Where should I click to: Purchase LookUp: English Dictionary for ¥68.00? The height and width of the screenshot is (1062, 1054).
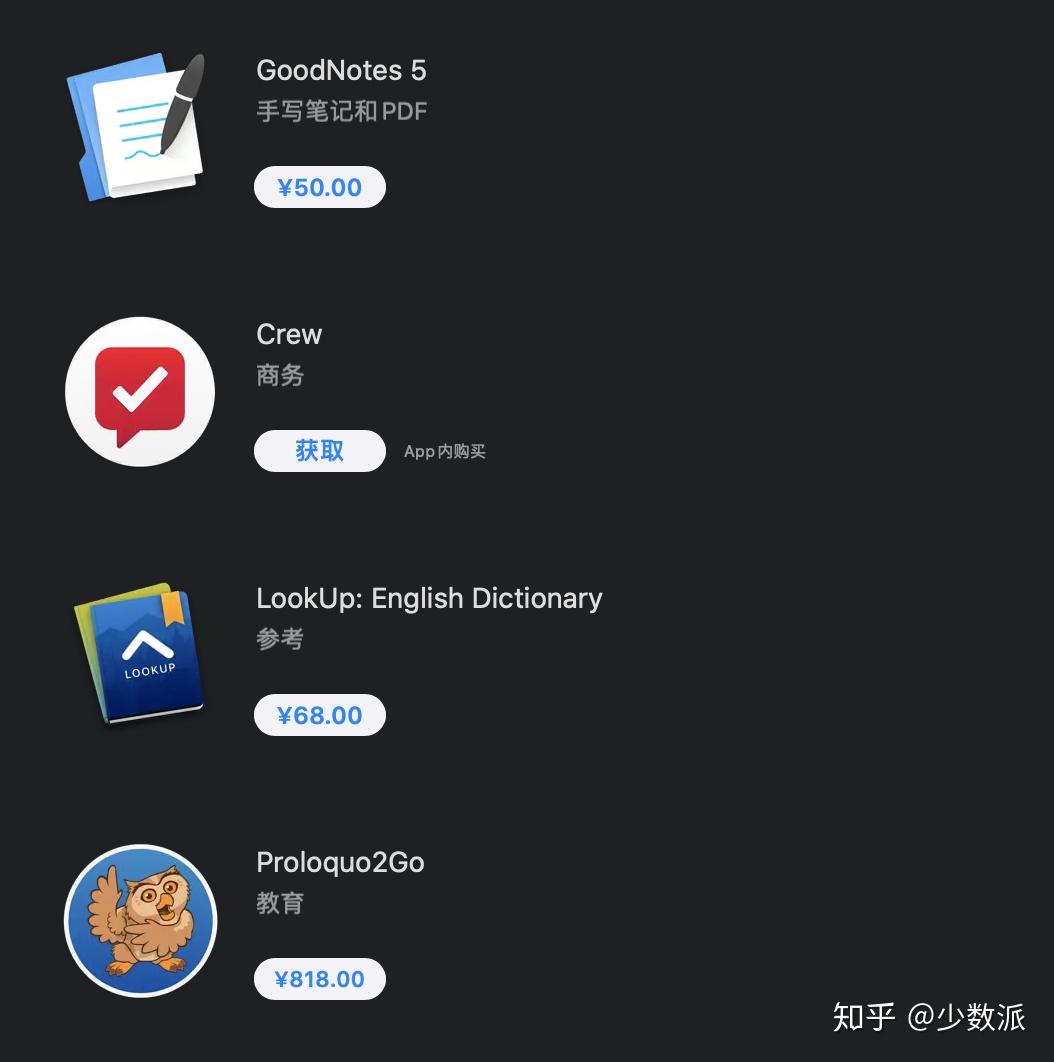point(320,715)
